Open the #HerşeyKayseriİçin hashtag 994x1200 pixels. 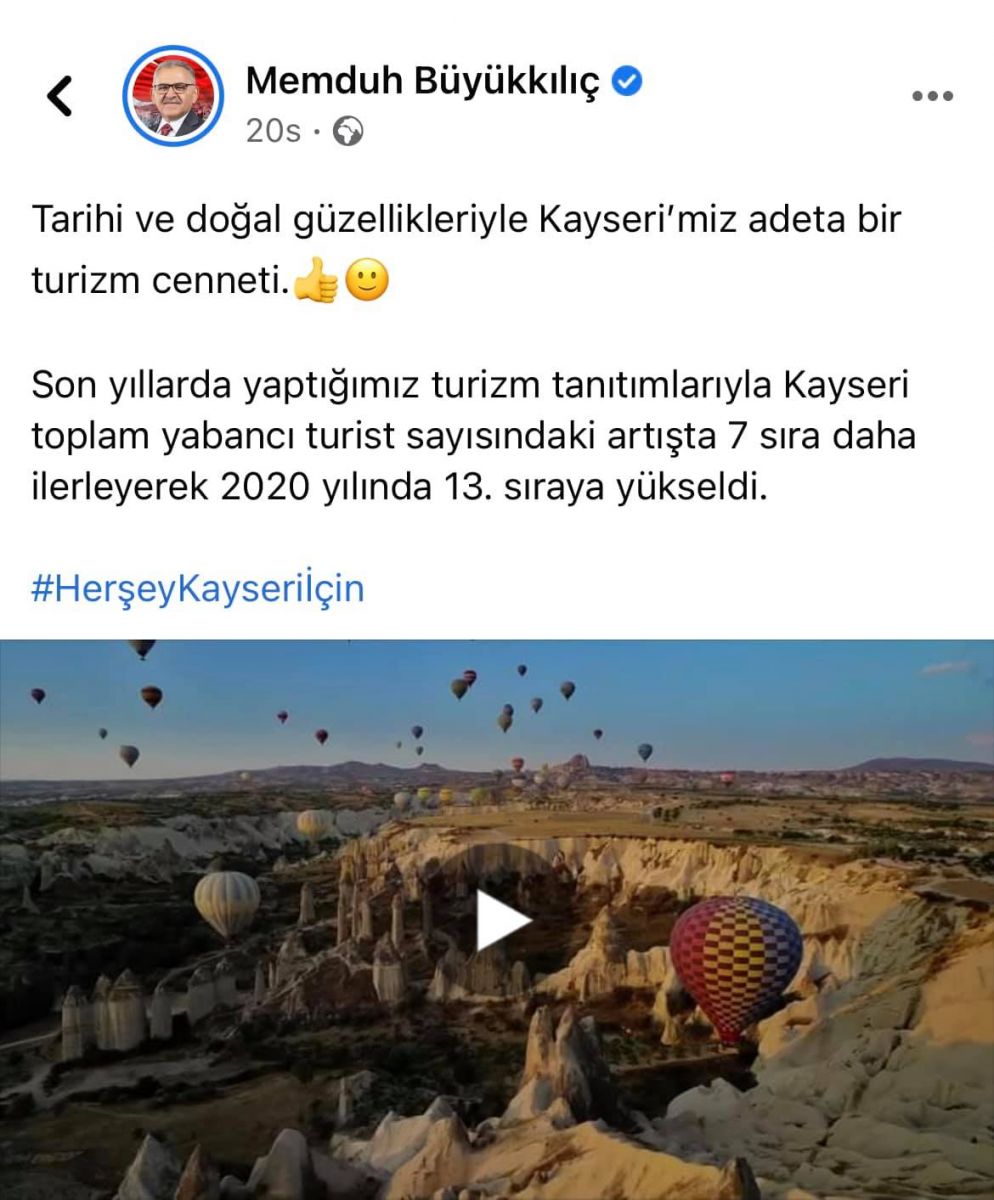(x=198, y=589)
